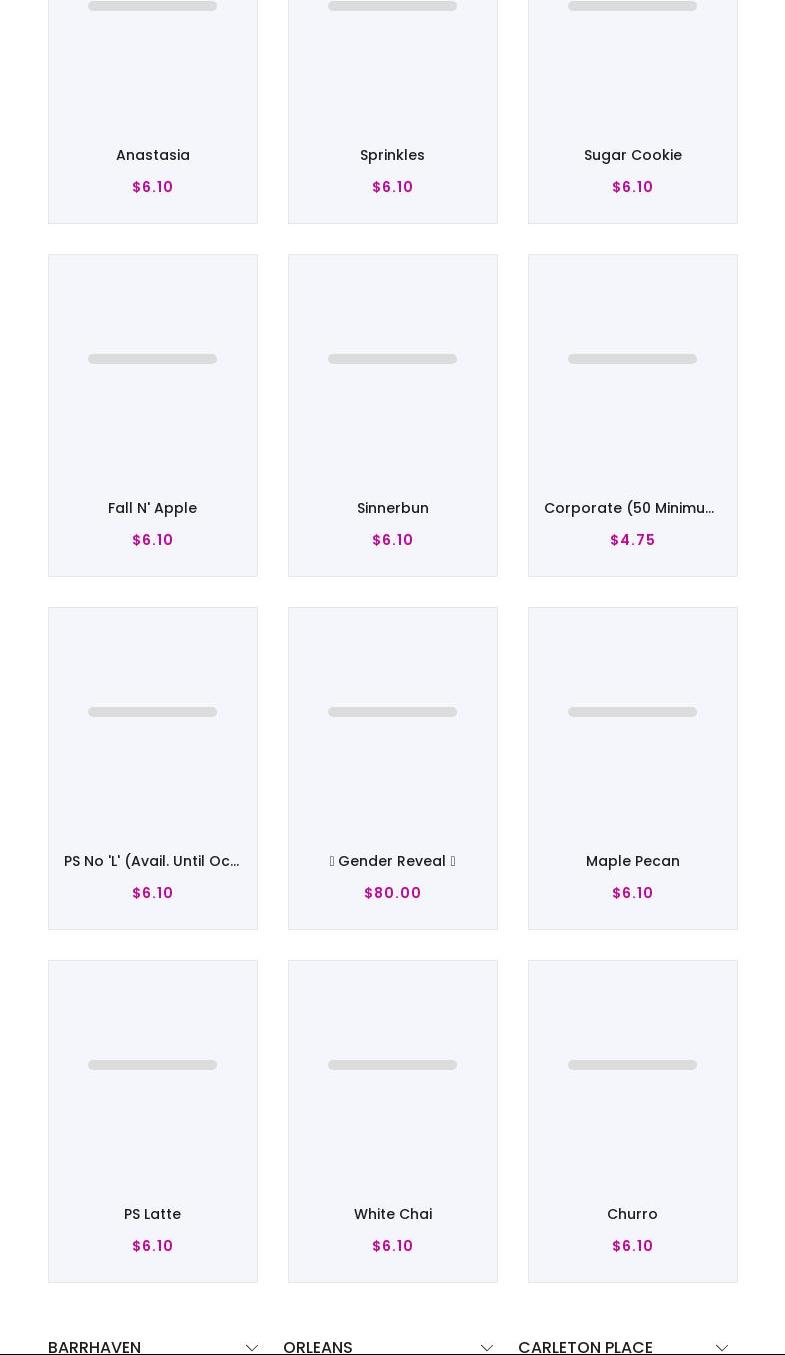Click the $80.00 Gender Reveal price
Viewport: 785px width, 1355px height.
pos(392,893)
